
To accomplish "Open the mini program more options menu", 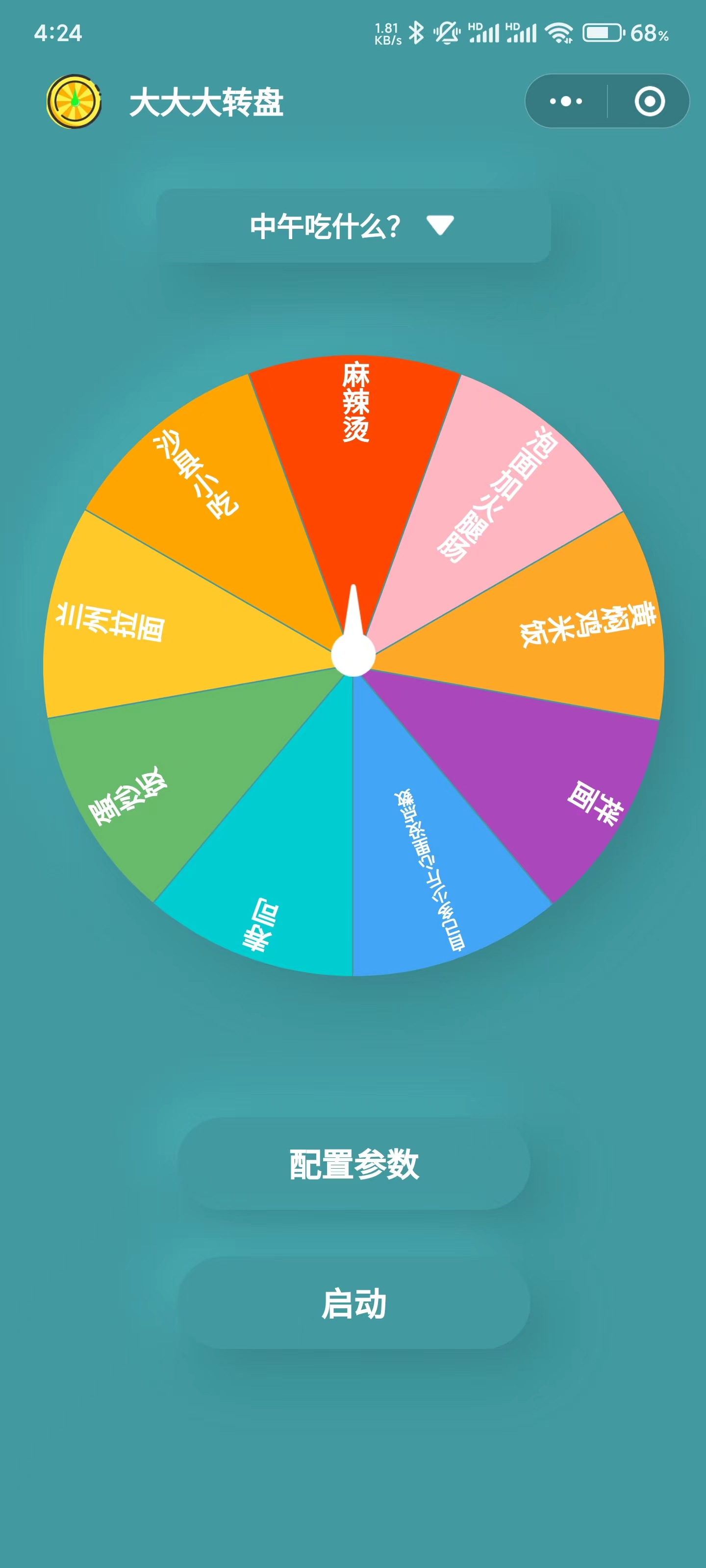I will pos(565,101).
